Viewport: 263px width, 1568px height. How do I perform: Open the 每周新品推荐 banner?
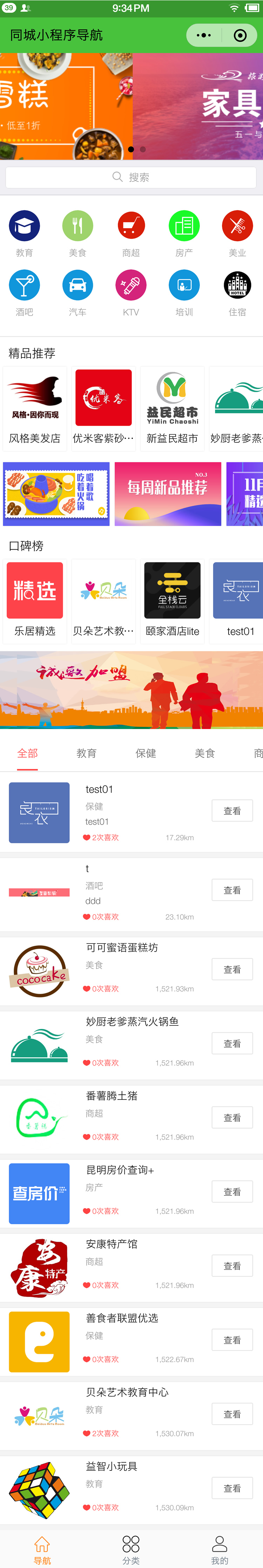(x=168, y=494)
